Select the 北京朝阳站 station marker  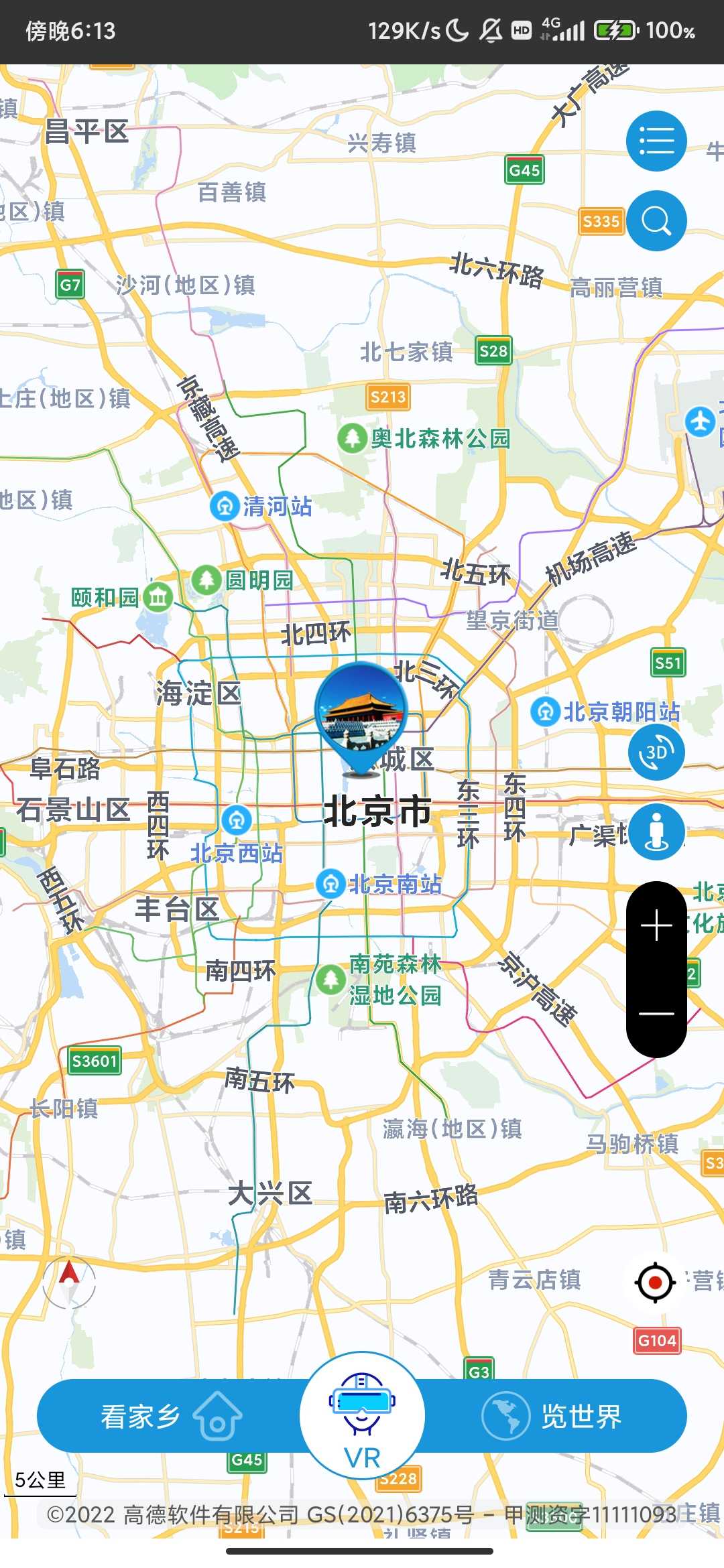click(x=546, y=711)
